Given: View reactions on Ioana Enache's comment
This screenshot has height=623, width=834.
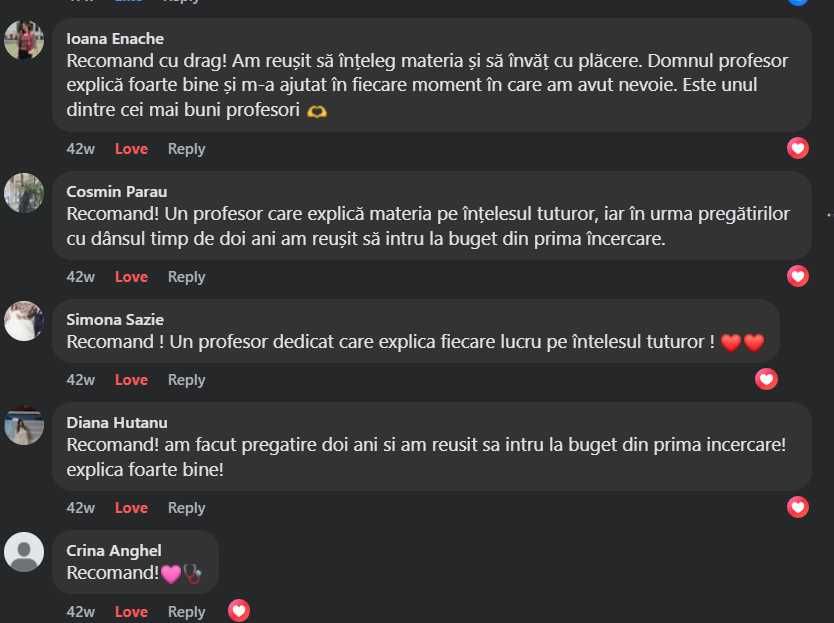Looking at the screenshot, I should (x=797, y=148).
